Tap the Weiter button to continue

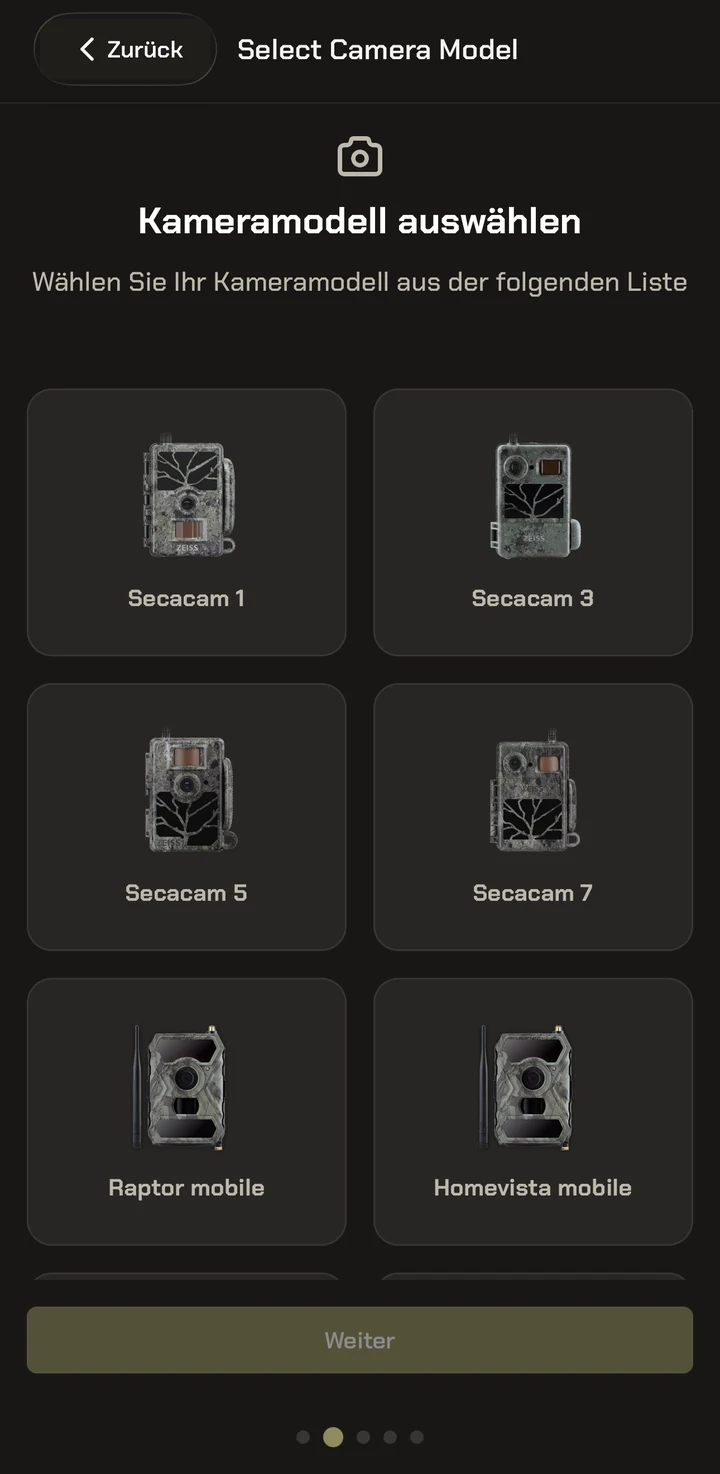(360, 1340)
